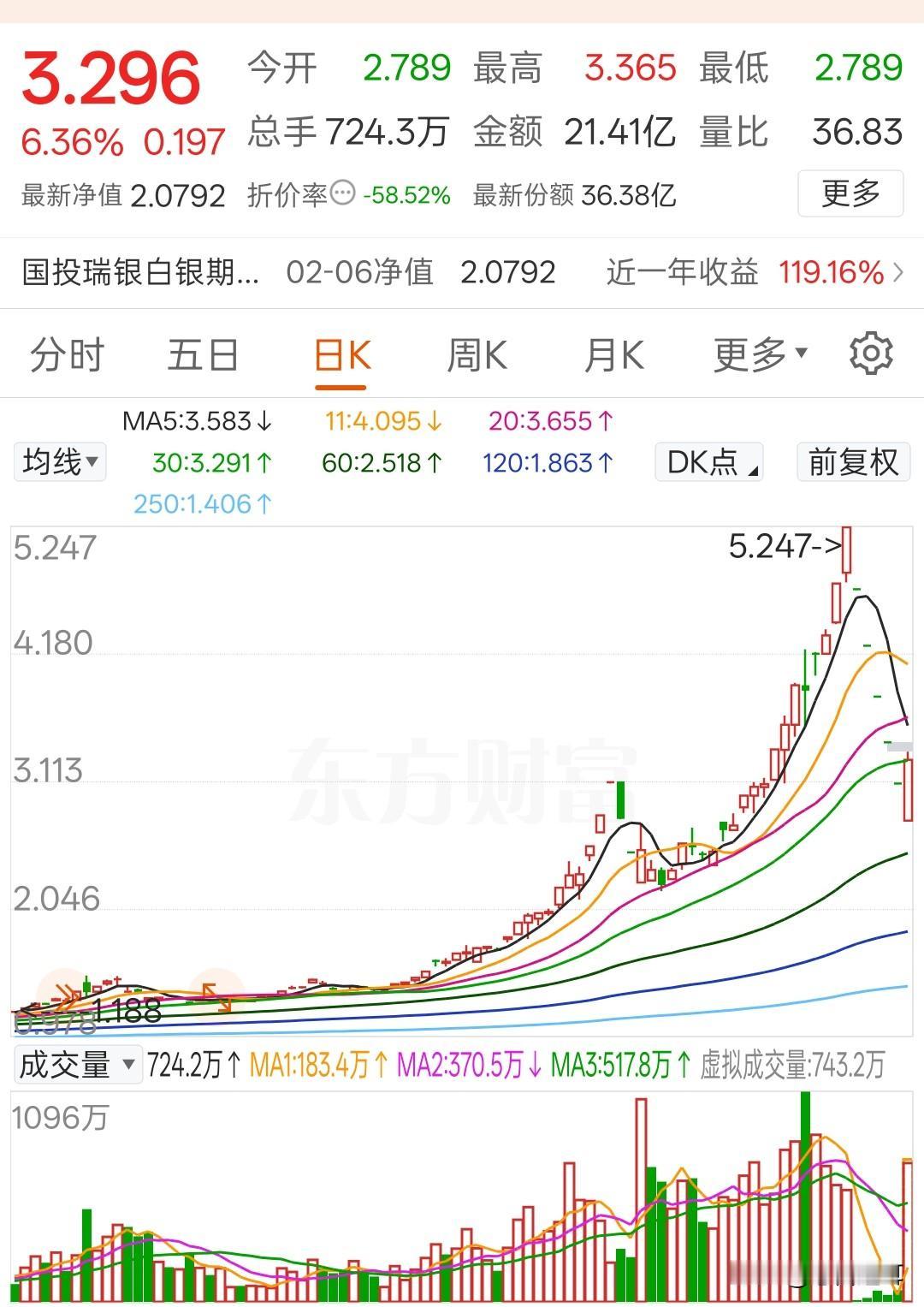Tap the 折价率 info circle icon

point(346,195)
